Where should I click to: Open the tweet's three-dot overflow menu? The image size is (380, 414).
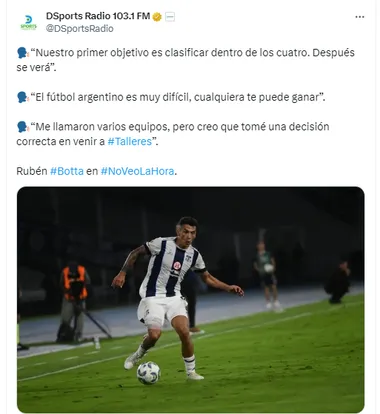pos(360,17)
